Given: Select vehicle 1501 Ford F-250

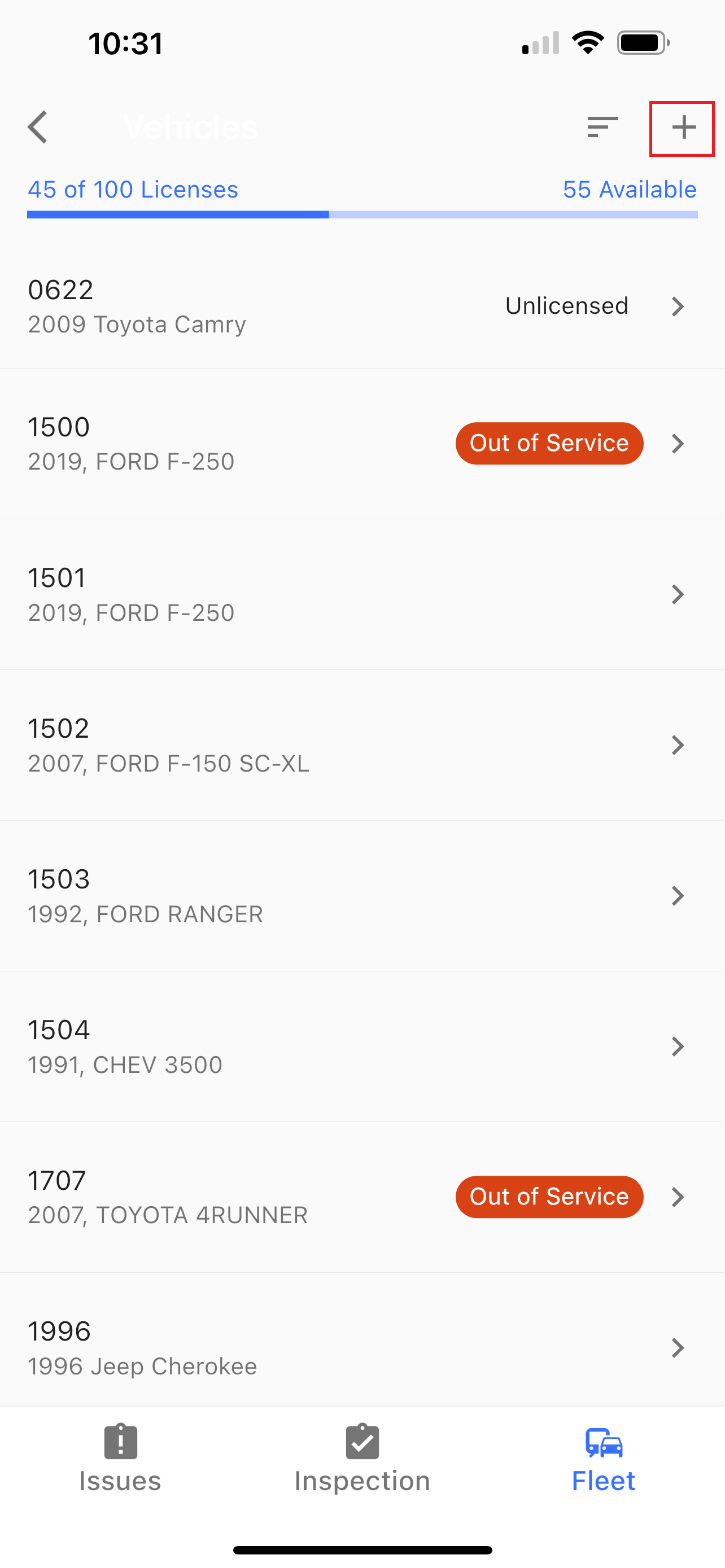Looking at the screenshot, I should pos(362,594).
